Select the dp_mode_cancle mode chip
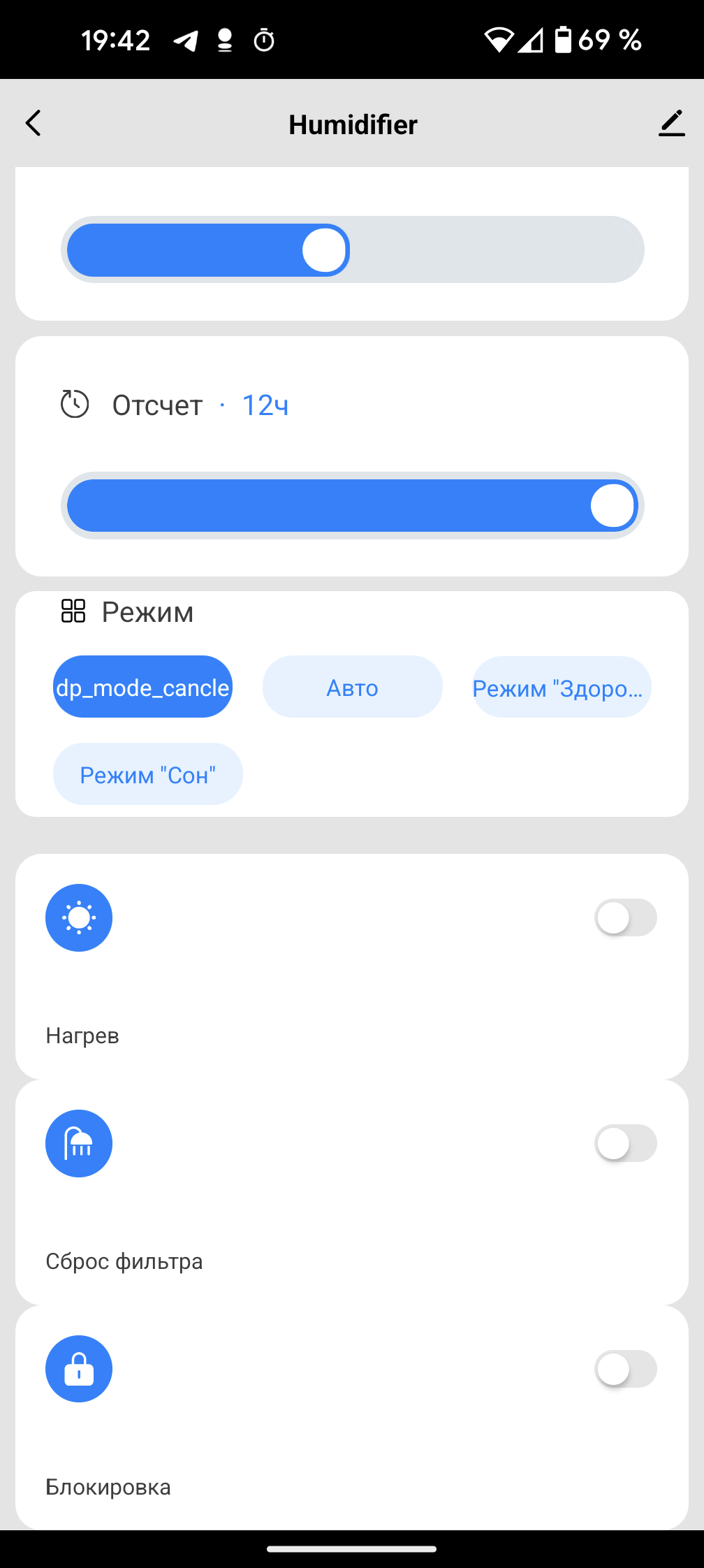704x1568 pixels. coord(142,688)
